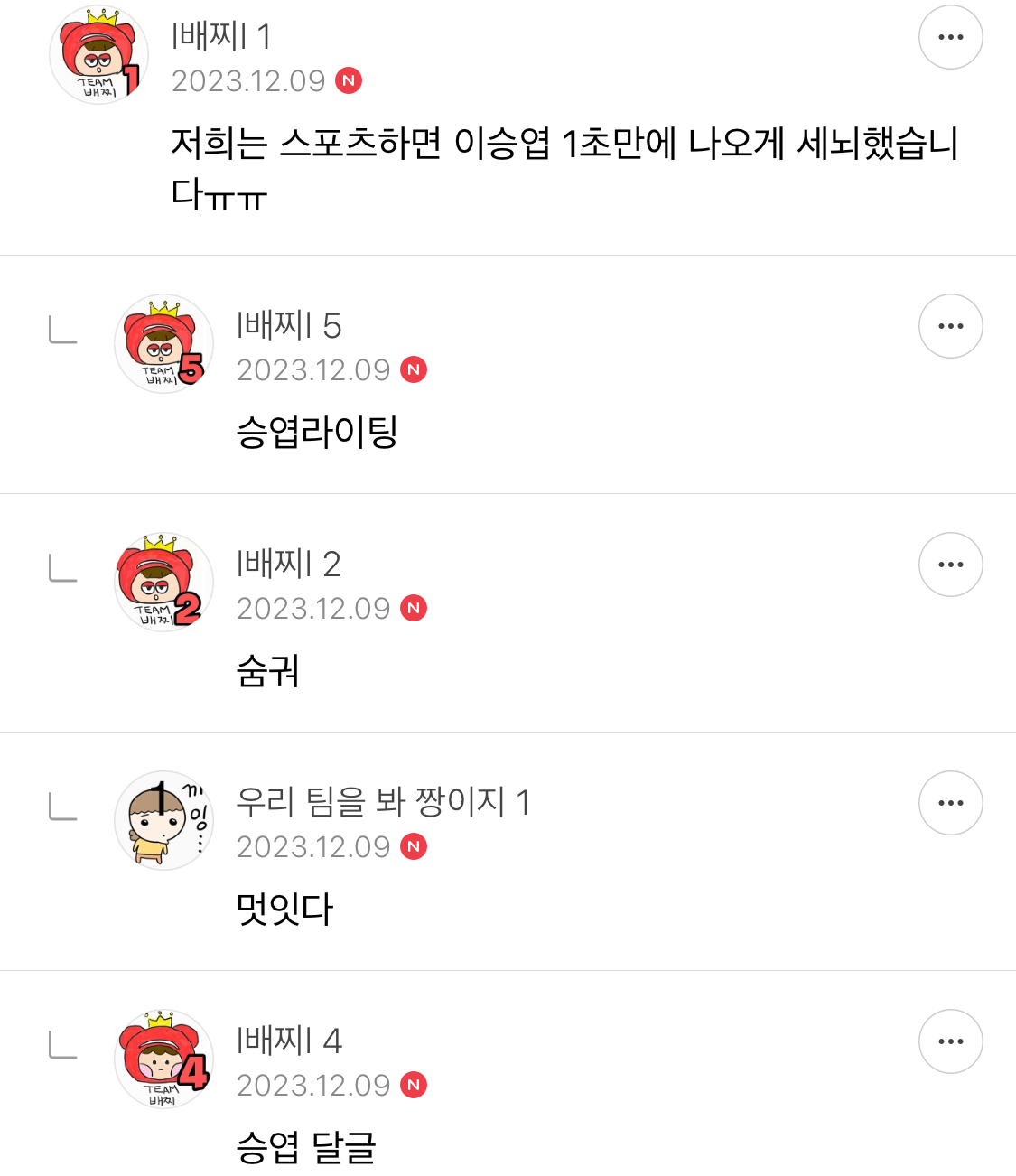Screen dimensions: 1016x1176
Task: Open more options for 우리 팀을 봐 짱이지 1's reply
Action: 950,803
